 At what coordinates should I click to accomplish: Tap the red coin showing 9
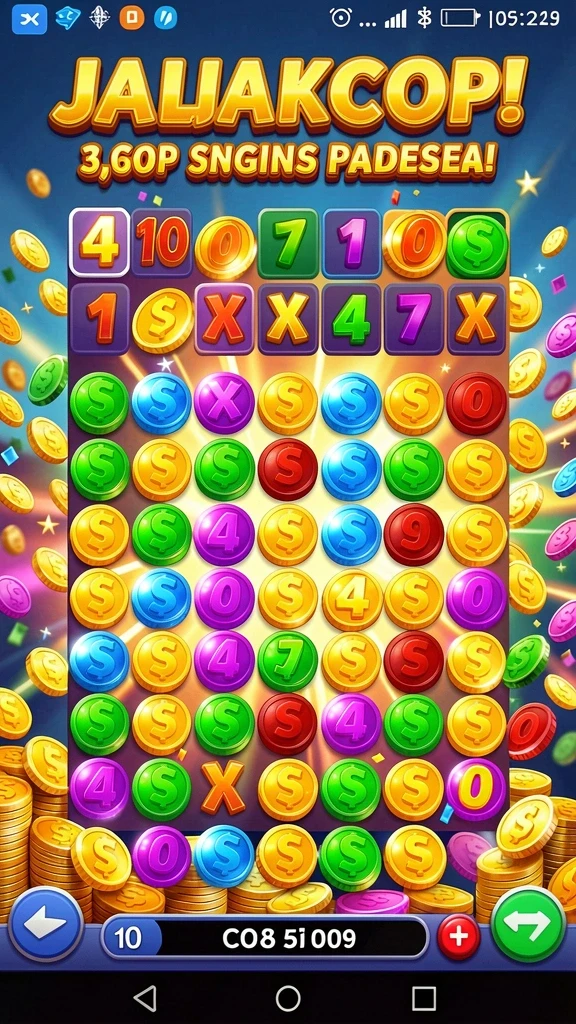pos(413,534)
